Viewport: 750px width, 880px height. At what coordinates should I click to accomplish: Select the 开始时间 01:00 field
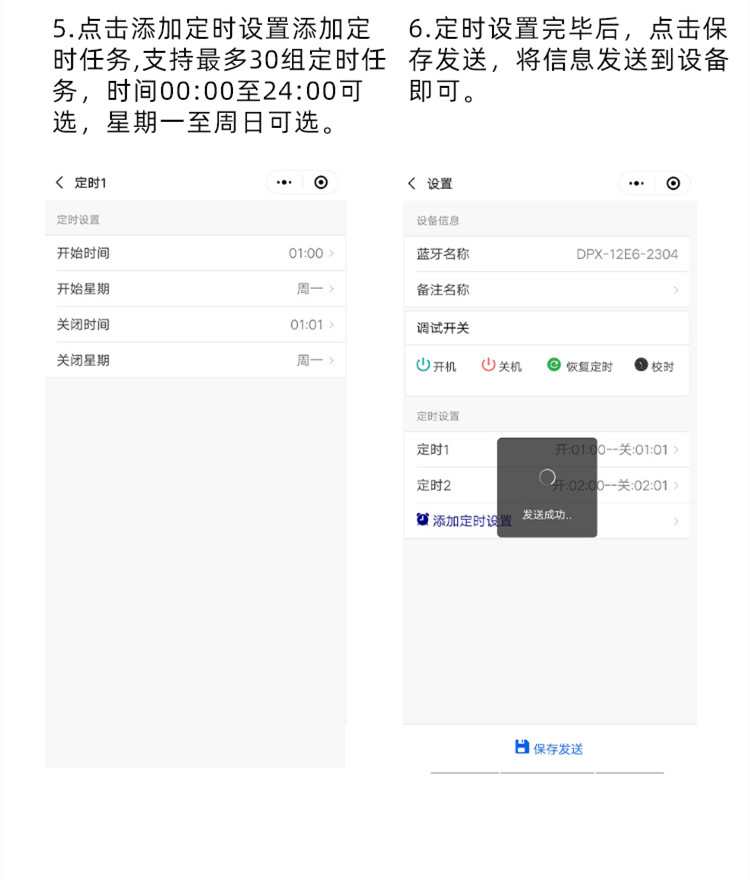pos(196,253)
